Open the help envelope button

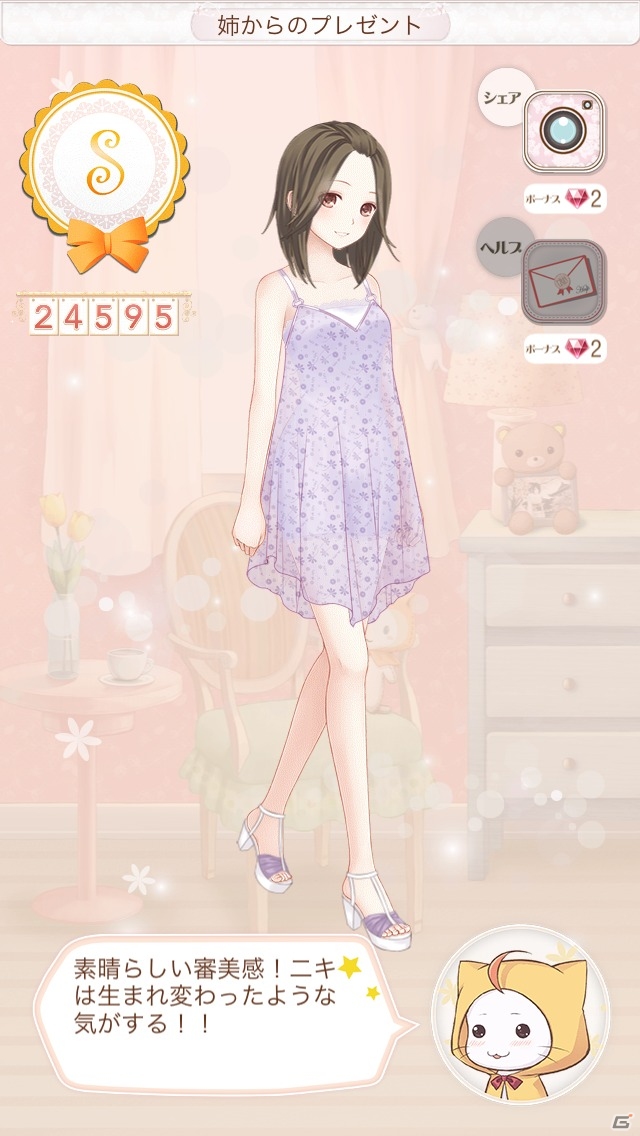click(564, 282)
